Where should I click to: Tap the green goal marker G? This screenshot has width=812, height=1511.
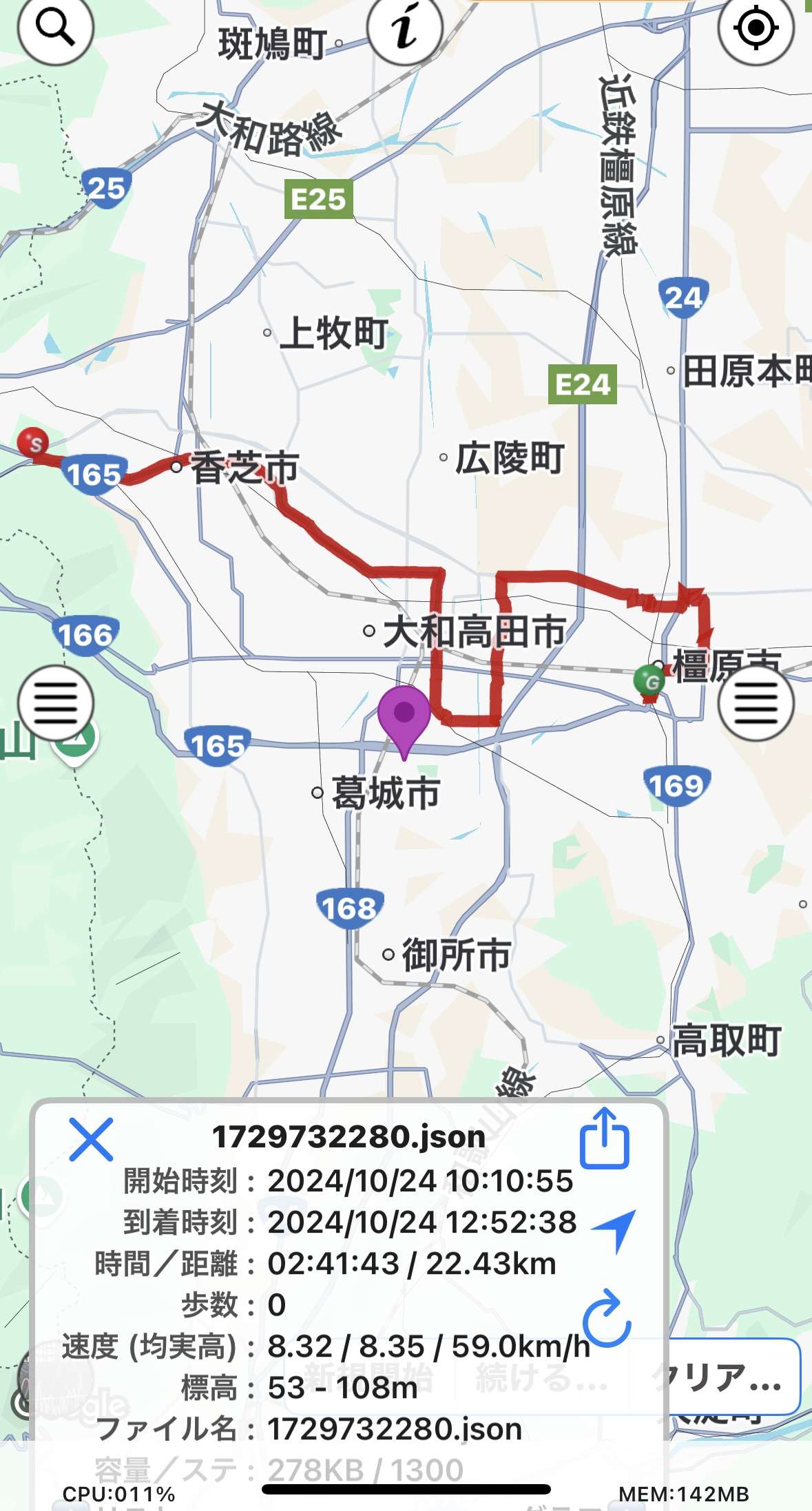(649, 682)
